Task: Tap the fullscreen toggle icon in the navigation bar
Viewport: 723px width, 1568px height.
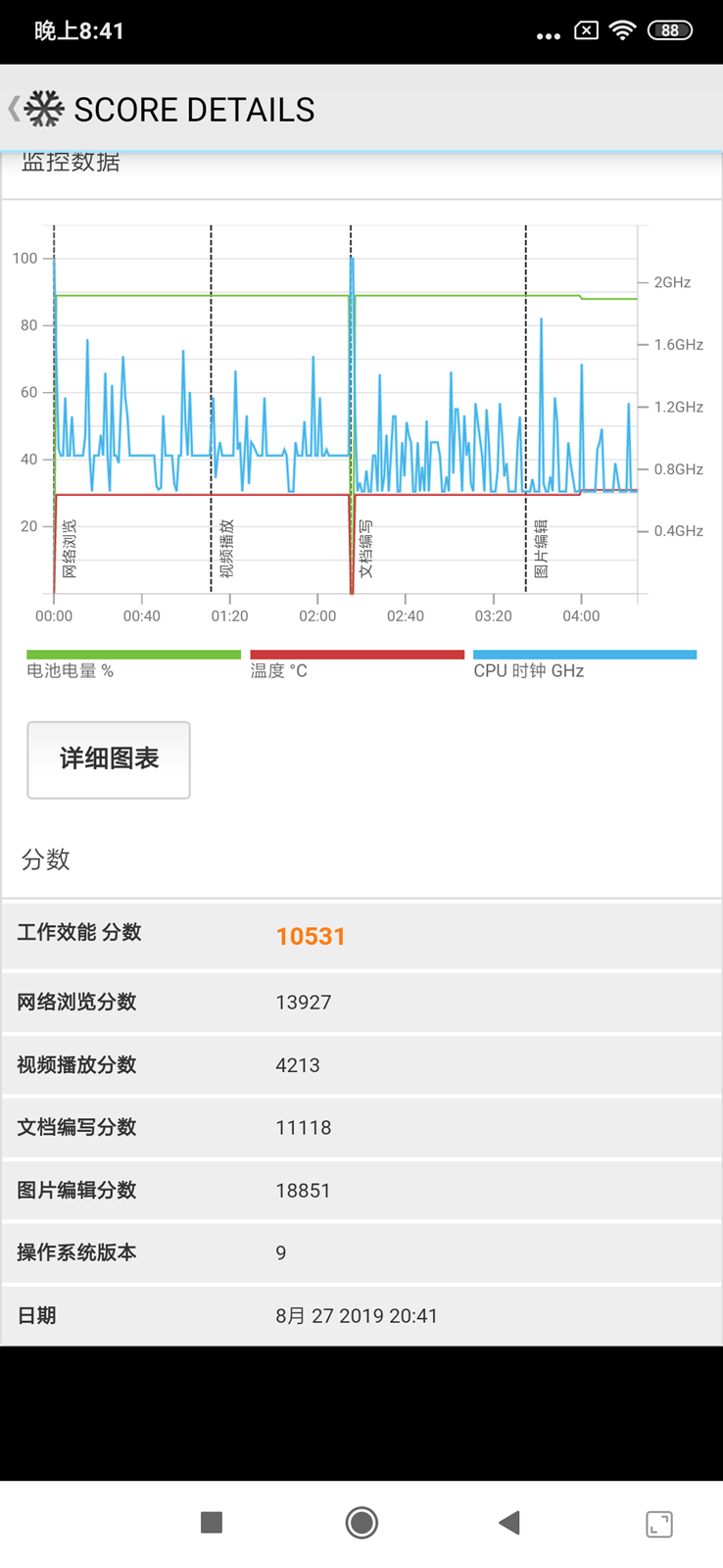Action: click(x=658, y=1524)
